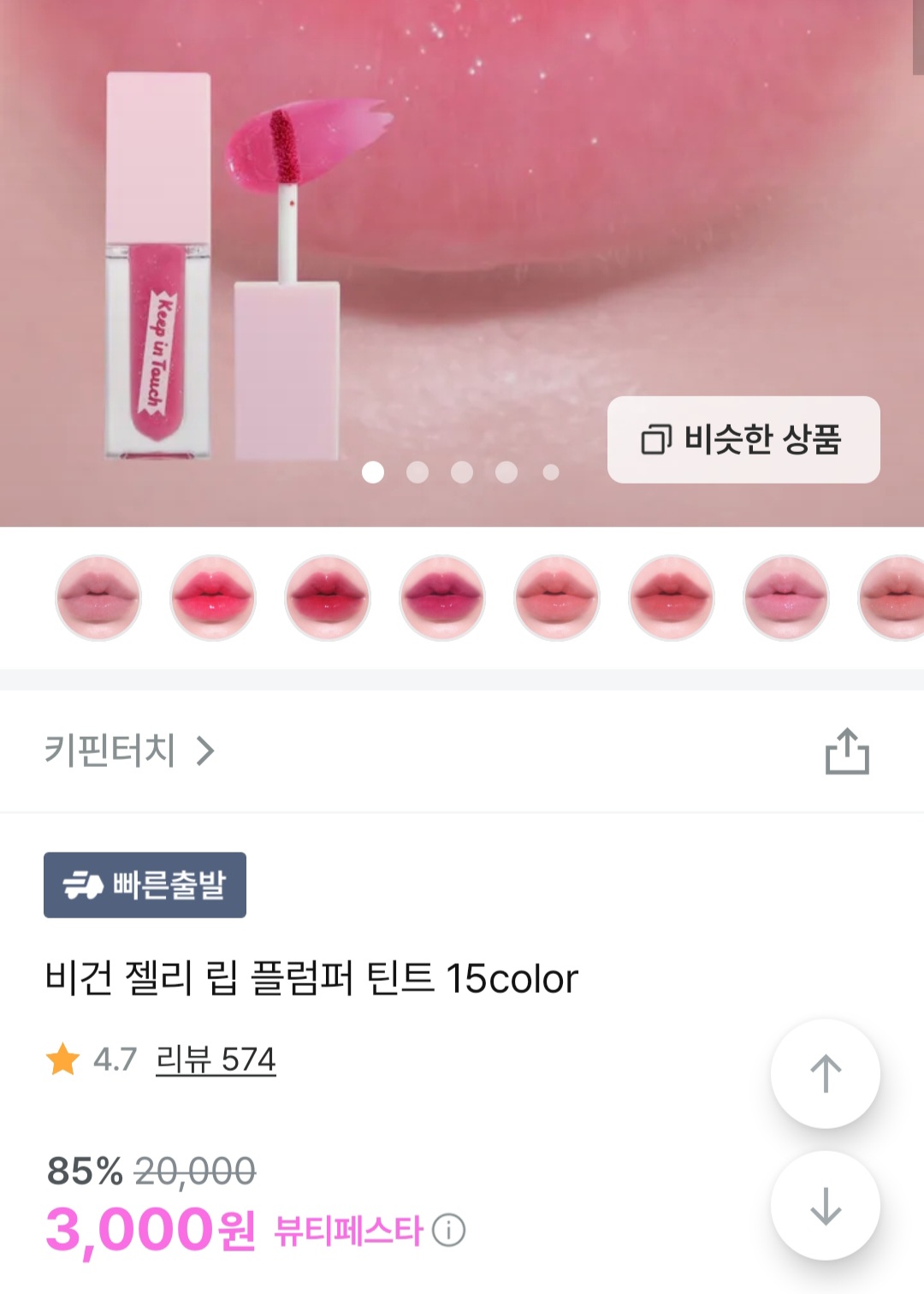Jump to top with the up arrow

(x=825, y=1073)
